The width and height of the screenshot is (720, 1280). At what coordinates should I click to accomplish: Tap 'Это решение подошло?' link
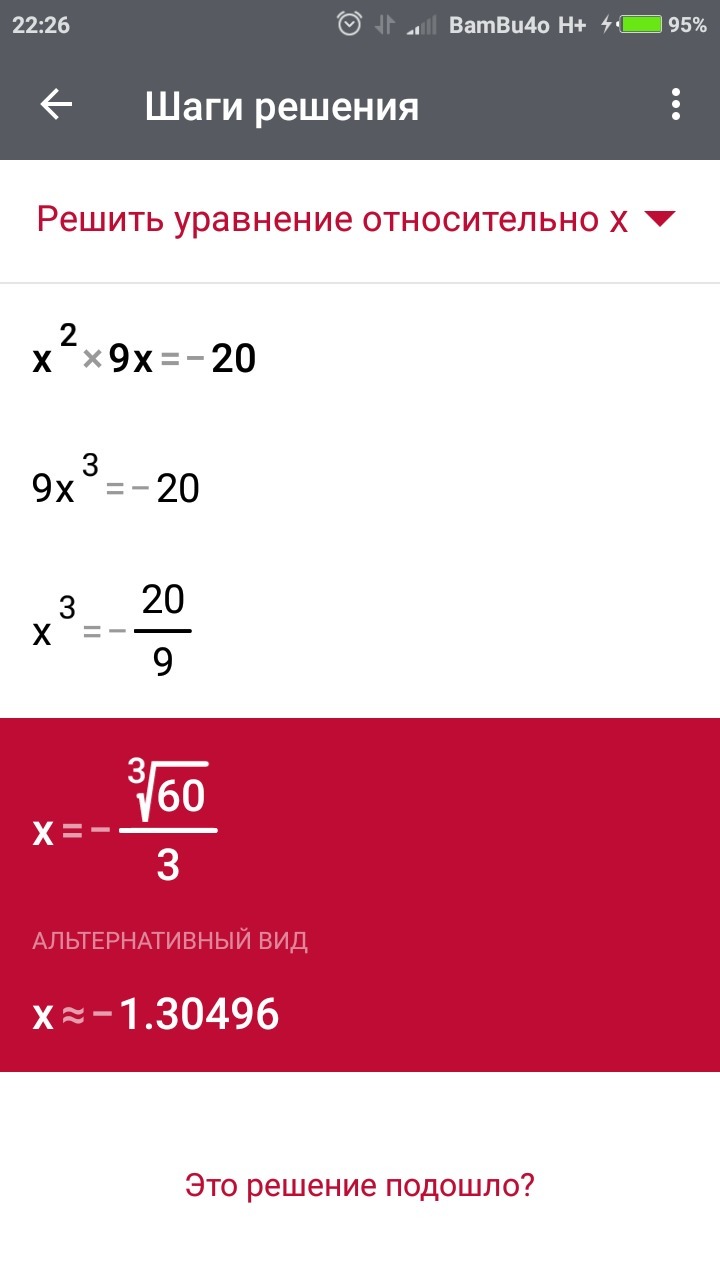[360, 1186]
